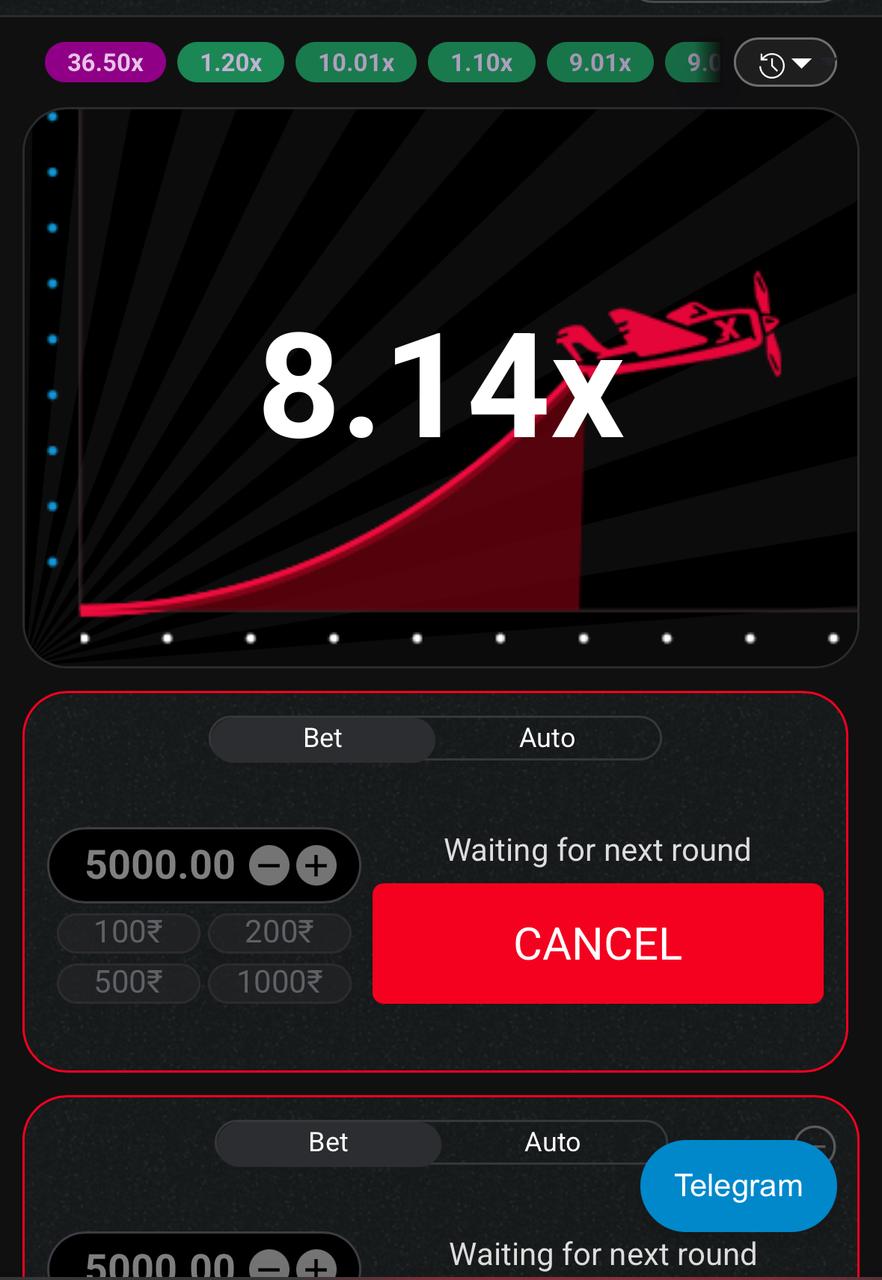This screenshot has width=882, height=1280.
Task: Decrease the bet amount beside the CANCEL button
Action: pos(269,866)
